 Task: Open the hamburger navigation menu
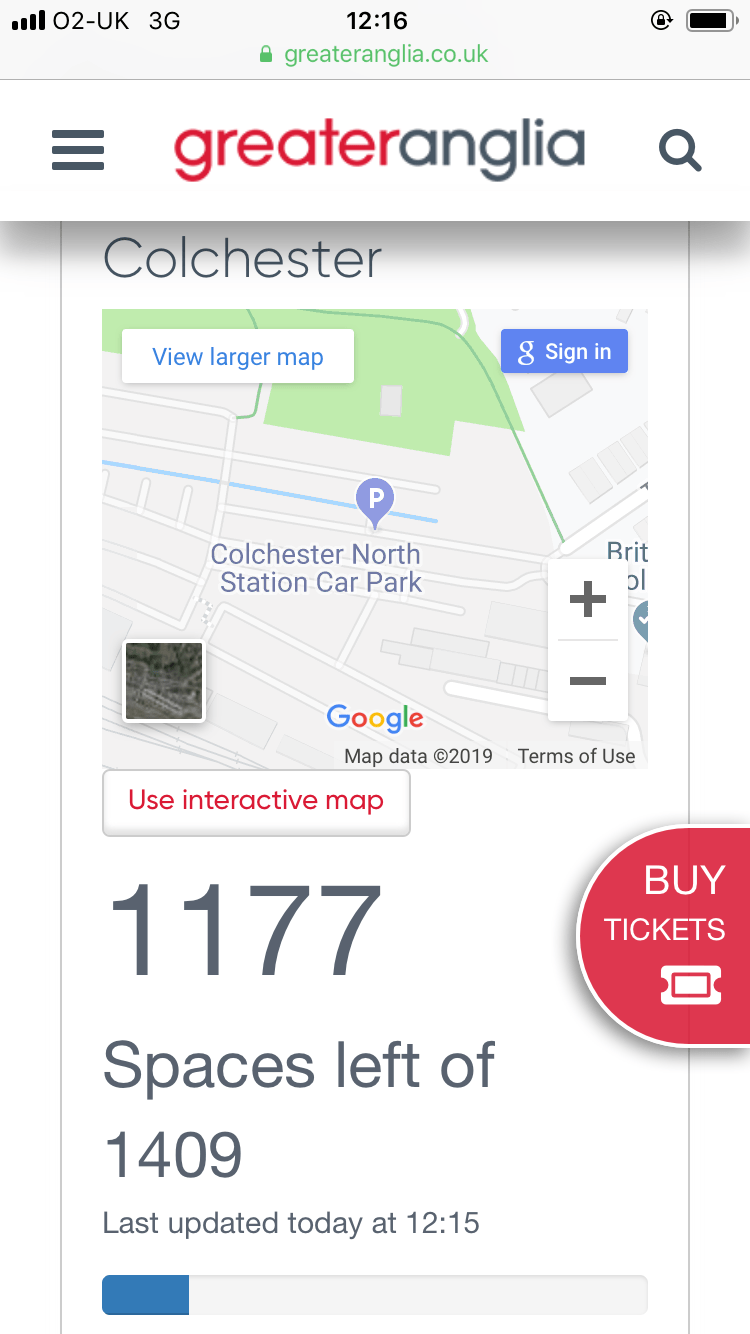coord(78,151)
